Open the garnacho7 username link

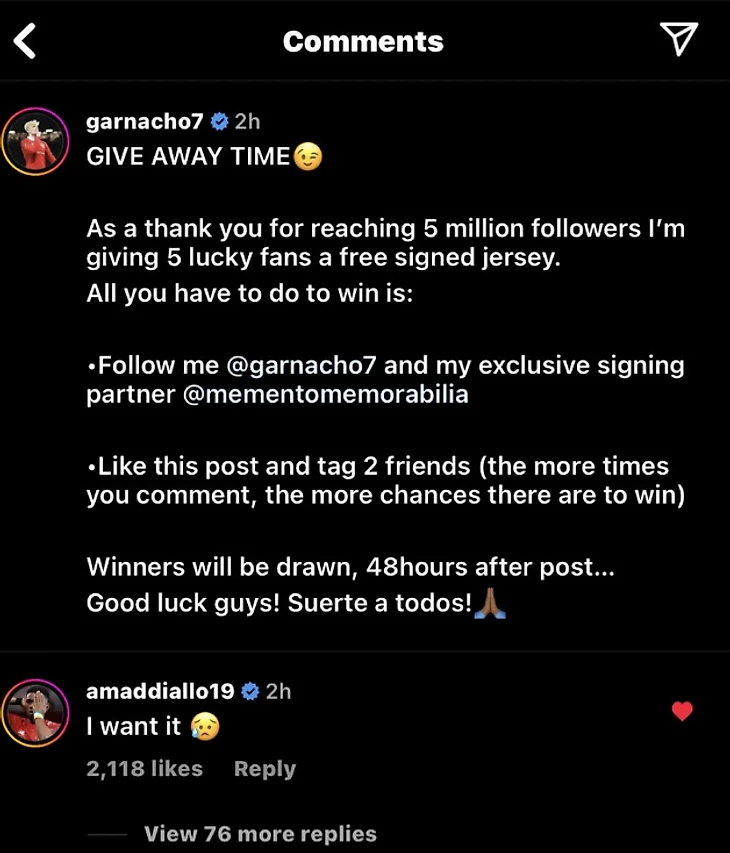click(x=145, y=121)
